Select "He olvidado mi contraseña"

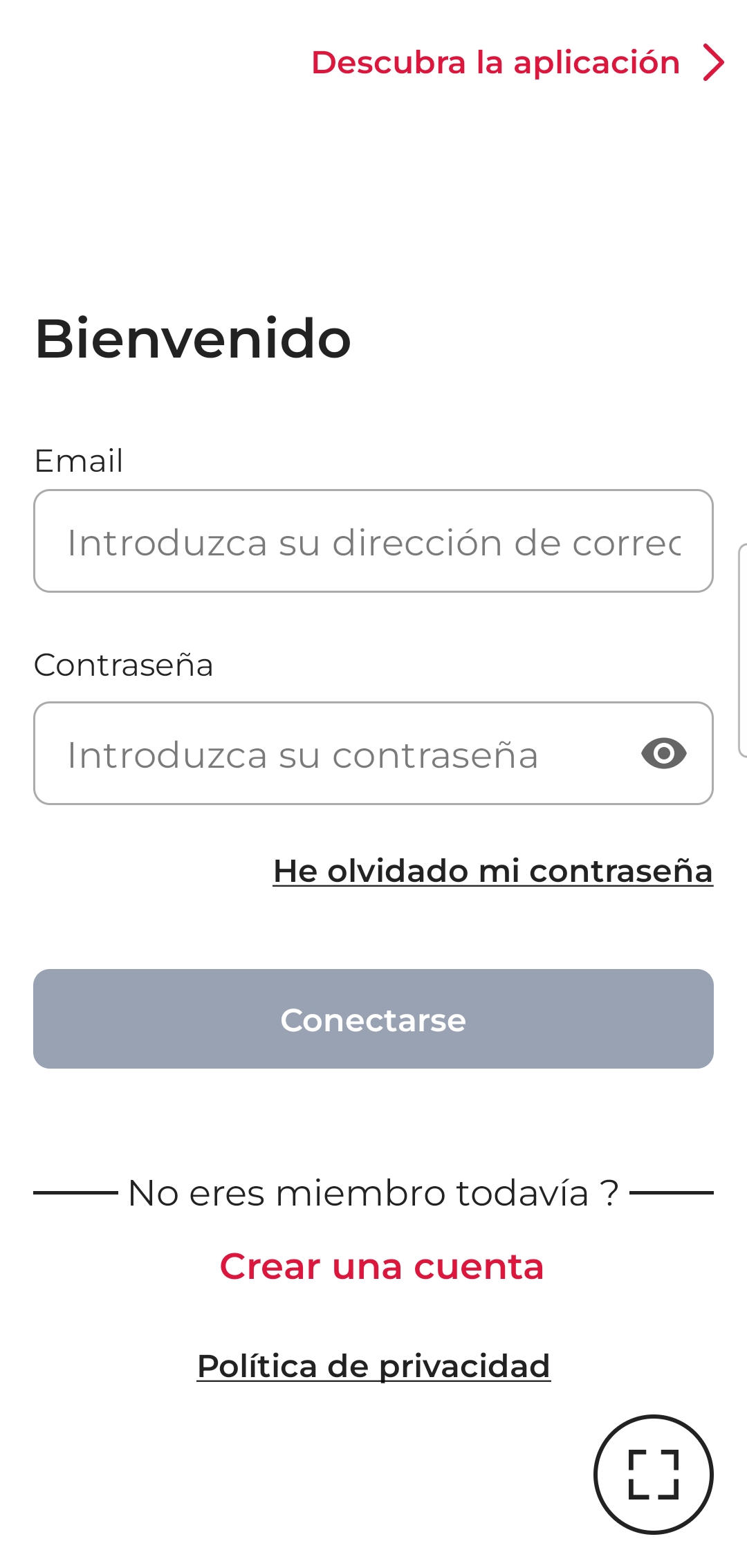pyautogui.click(x=492, y=871)
